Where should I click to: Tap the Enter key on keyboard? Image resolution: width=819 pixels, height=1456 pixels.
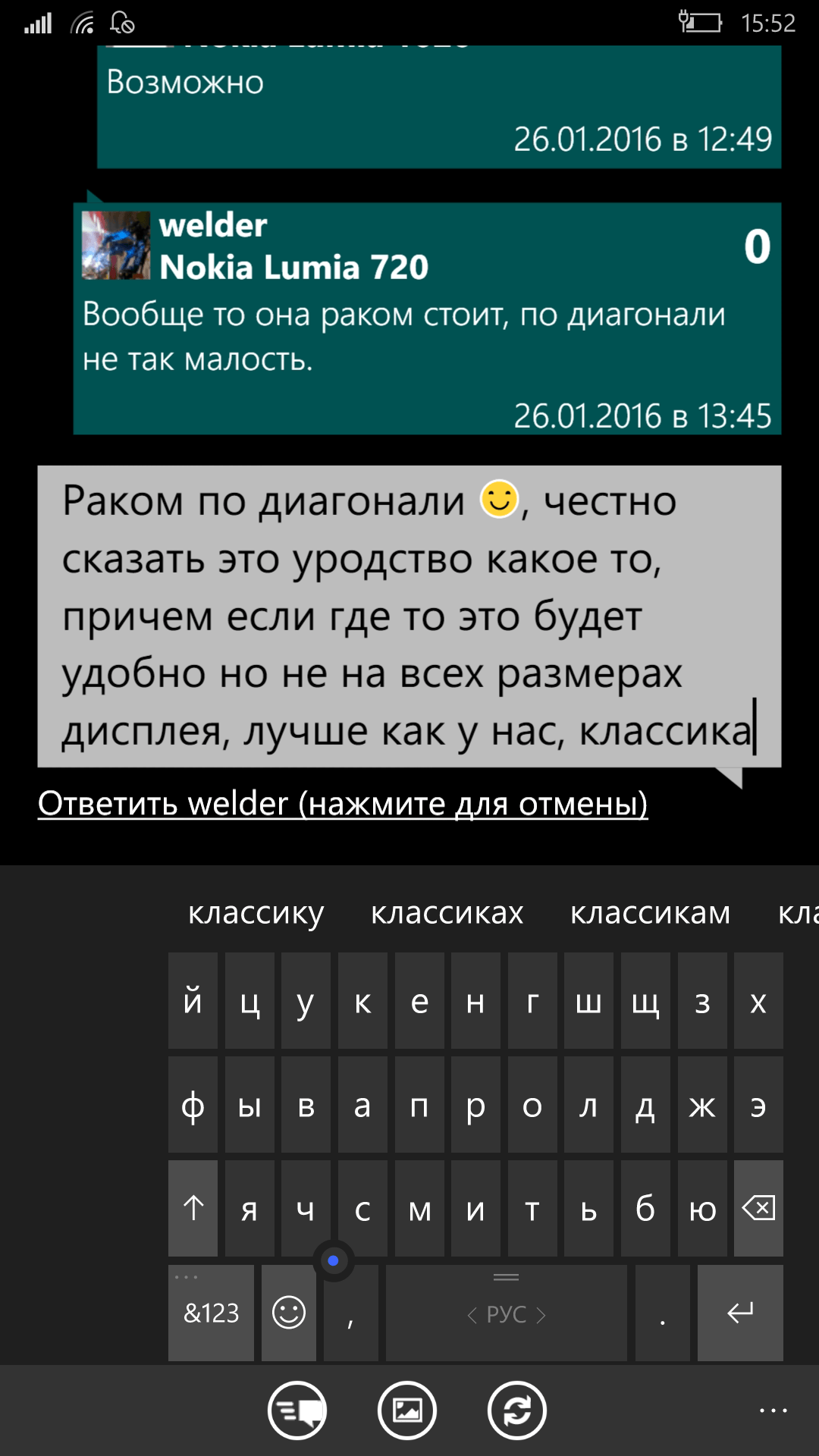(x=740, y=1313)
